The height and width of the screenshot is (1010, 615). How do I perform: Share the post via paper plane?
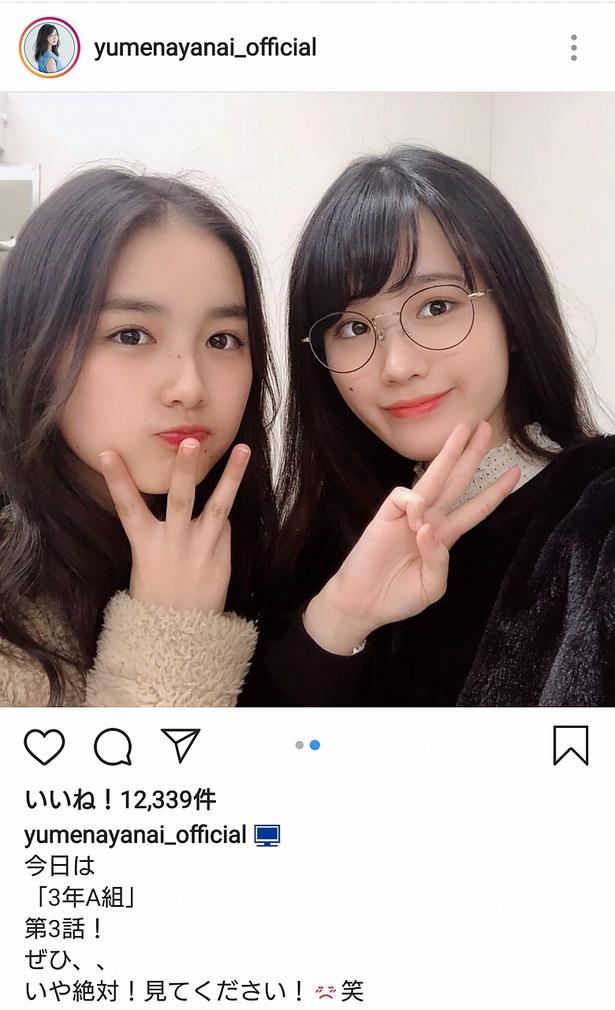[181, 746]
